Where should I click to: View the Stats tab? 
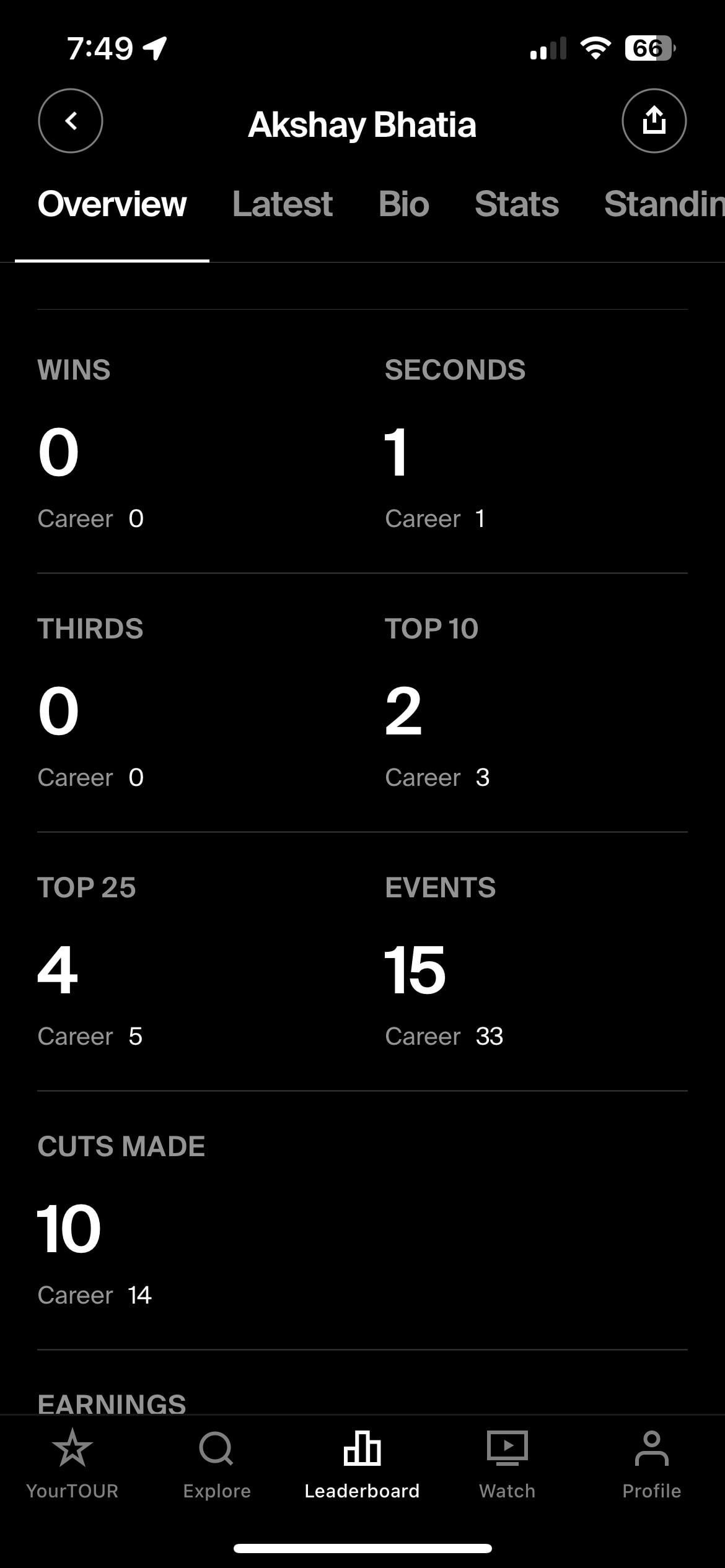517,204
